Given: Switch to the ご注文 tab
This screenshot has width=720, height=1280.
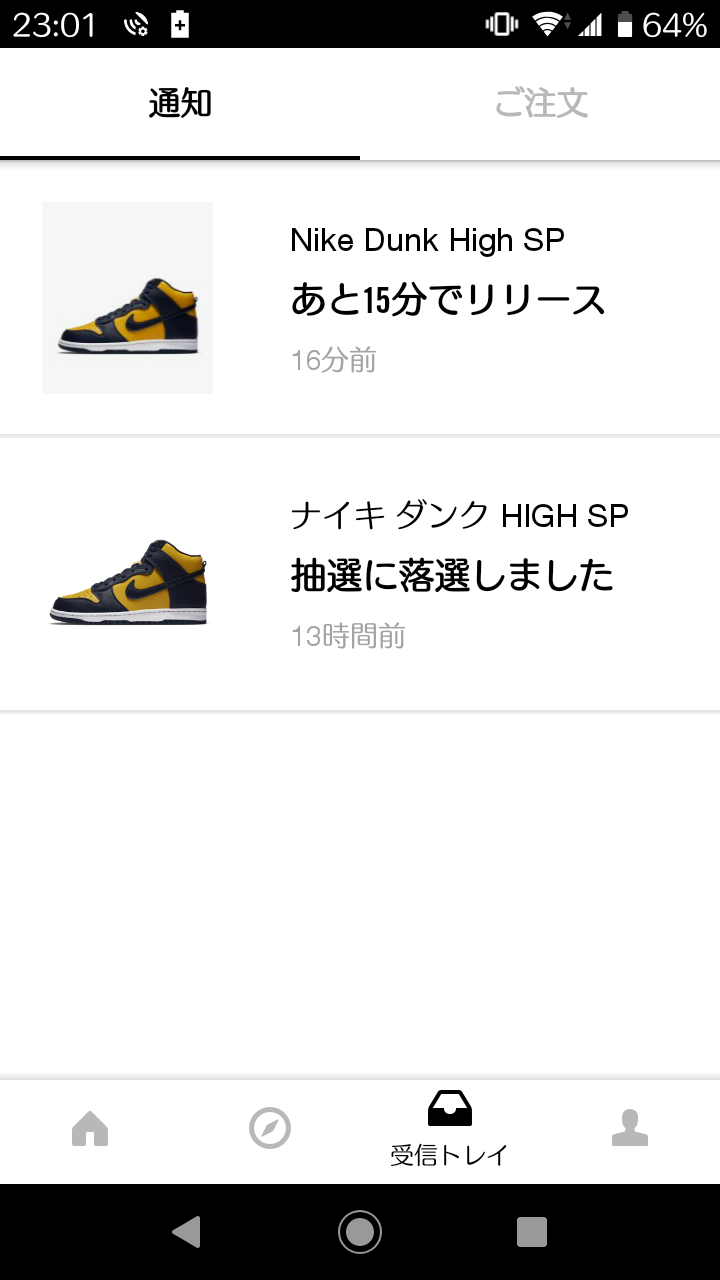Looking at the screenshot, I should (x=541, y=103).
